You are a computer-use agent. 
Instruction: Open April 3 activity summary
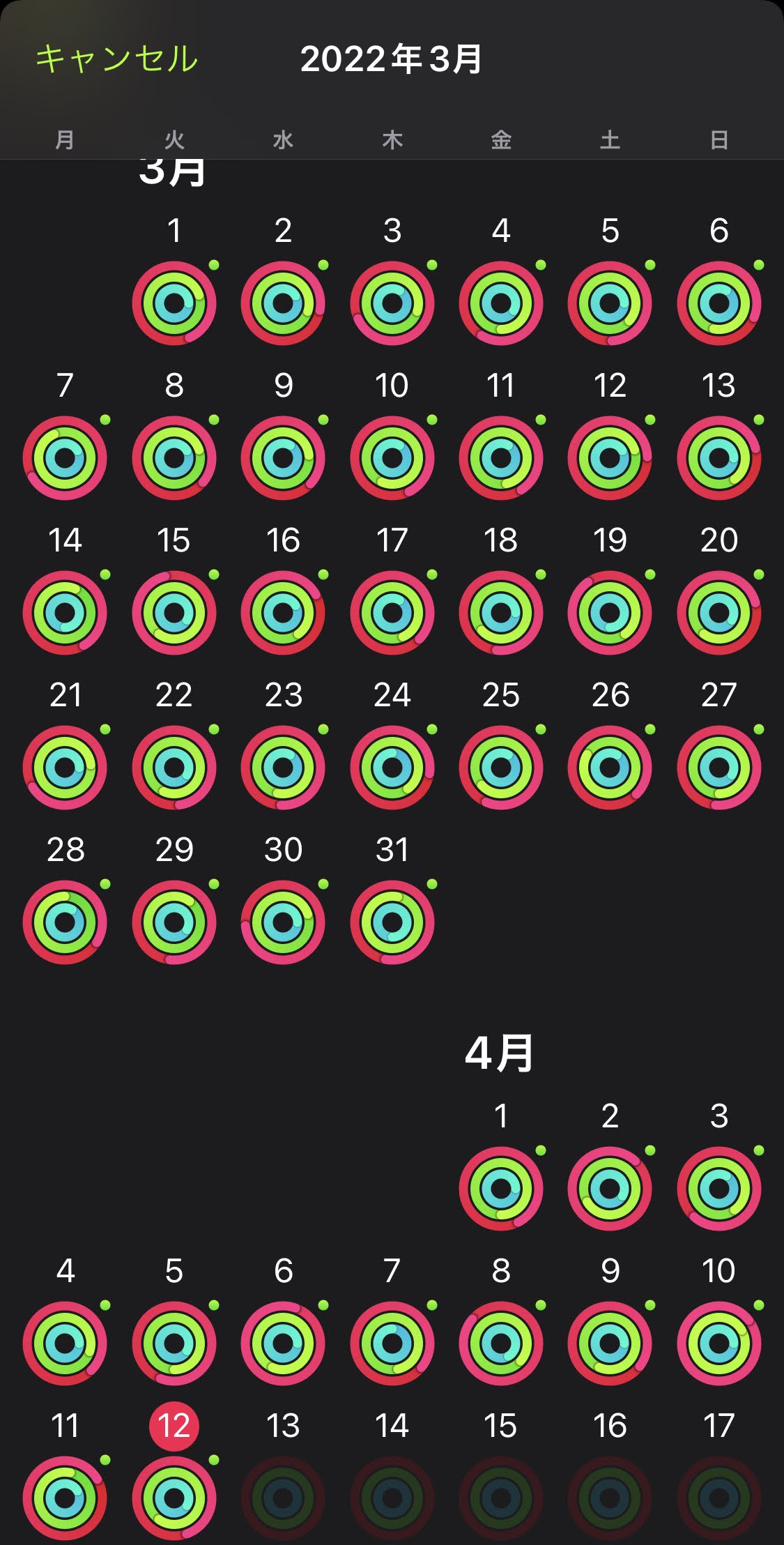tap(718, 1189)
